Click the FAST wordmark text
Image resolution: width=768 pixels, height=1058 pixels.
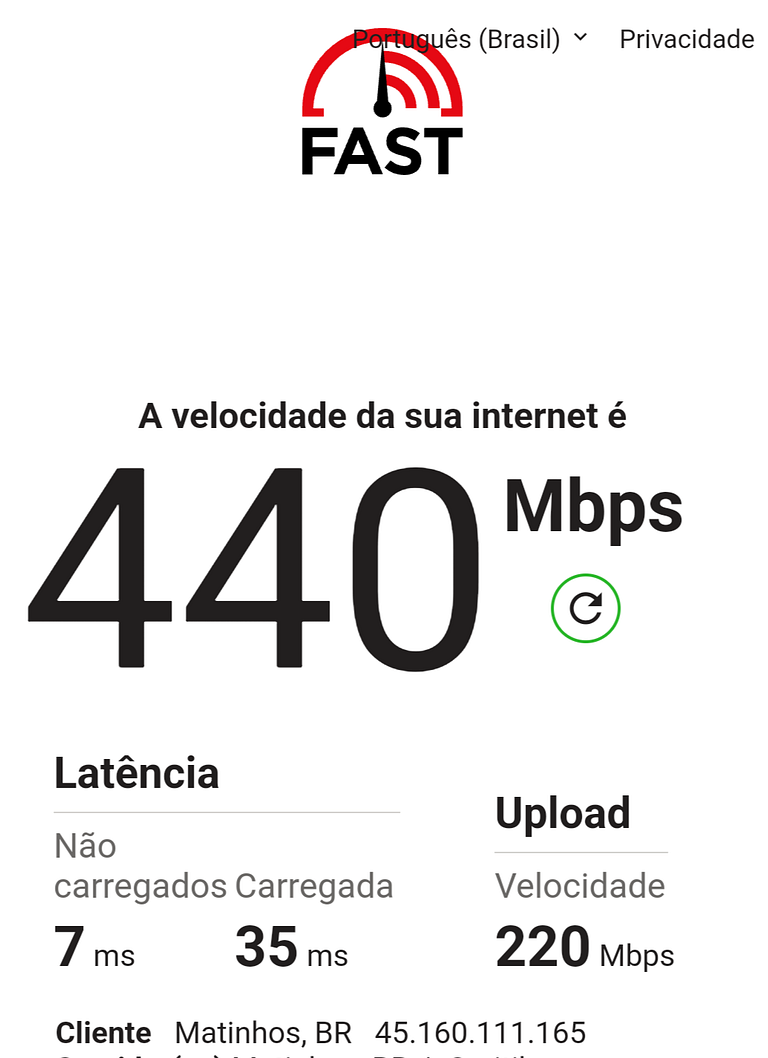click(x=380, y=152)
